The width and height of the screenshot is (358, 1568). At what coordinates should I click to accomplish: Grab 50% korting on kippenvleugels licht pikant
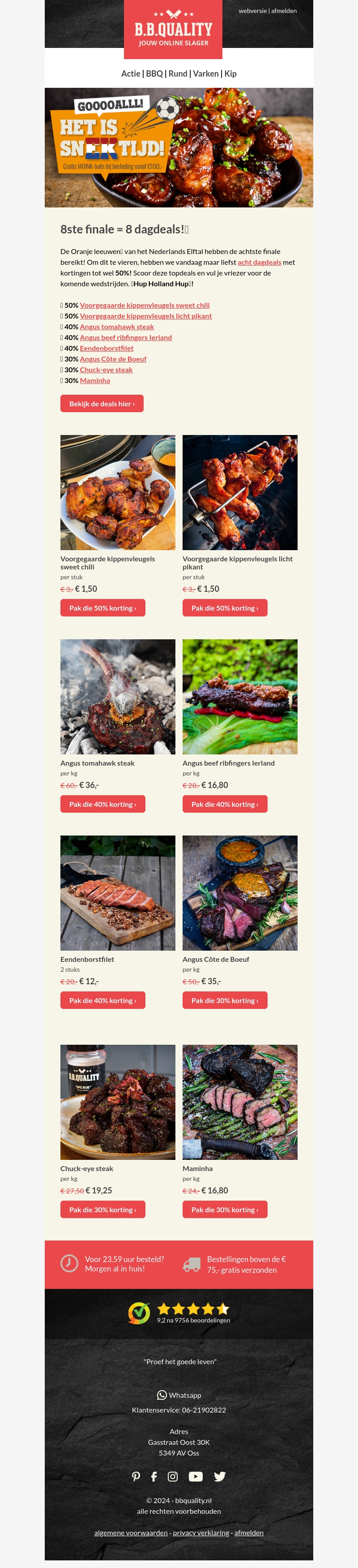224,608
